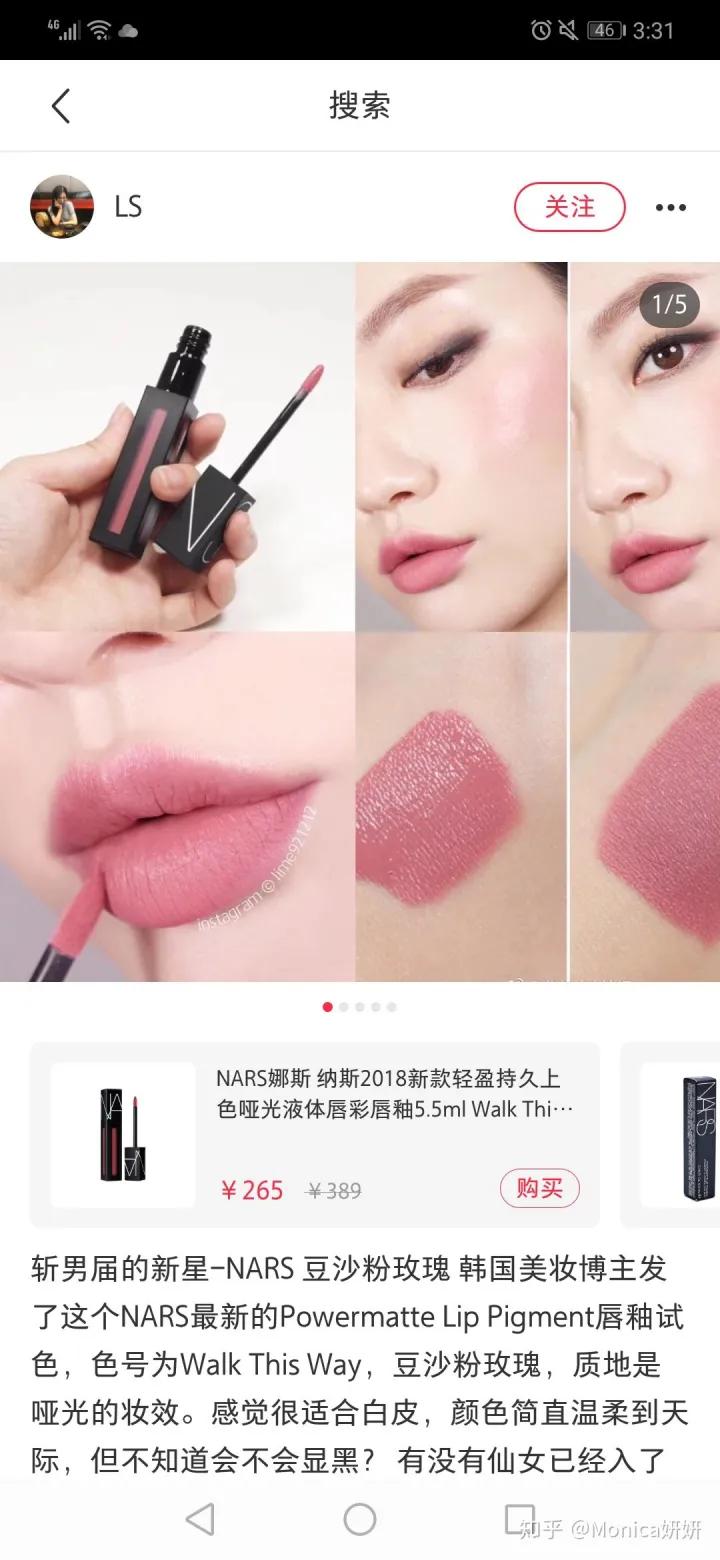Tap the back arrow on the 搜索 page

pyautogui.click(x=60, y=105)
